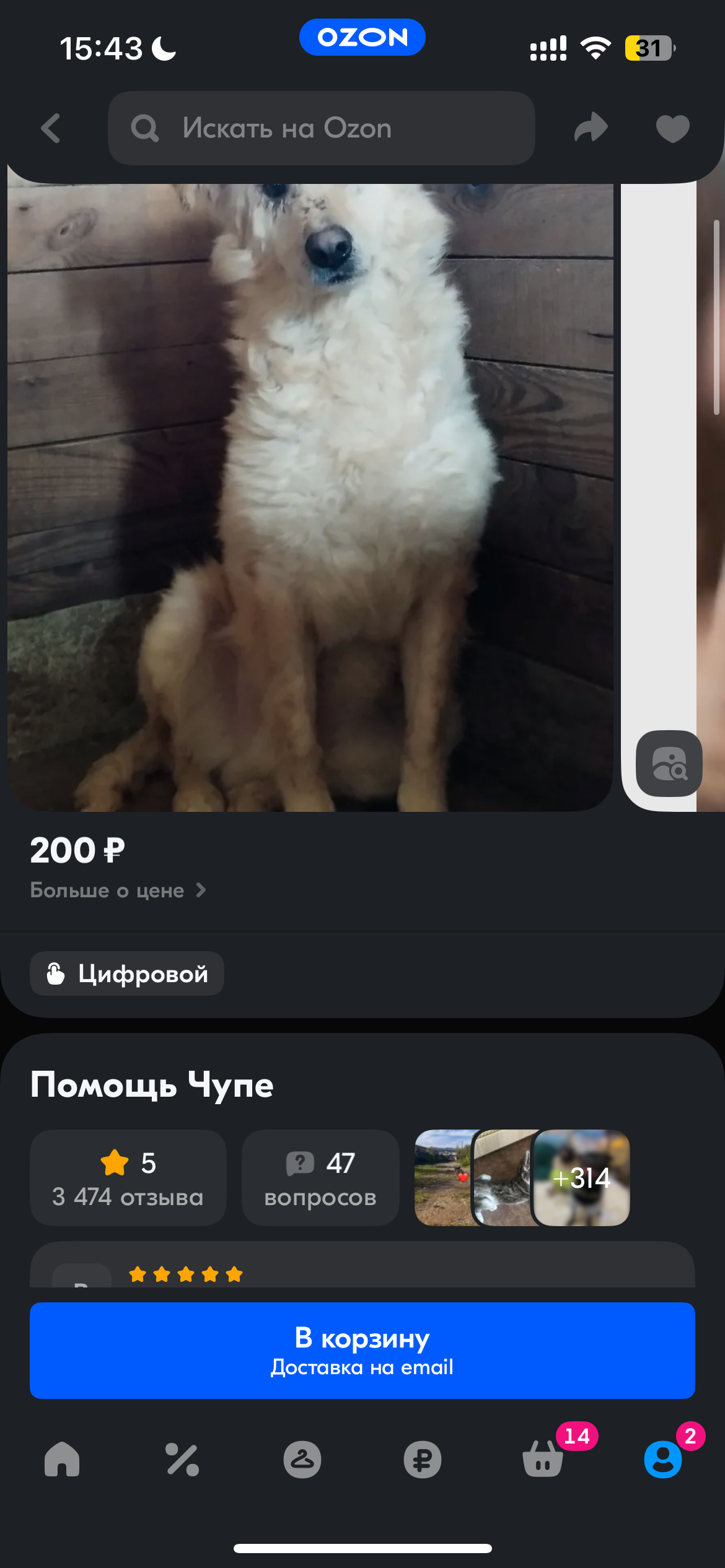
Task: Select the Цифровой chip
Action: tap(127, 974)
